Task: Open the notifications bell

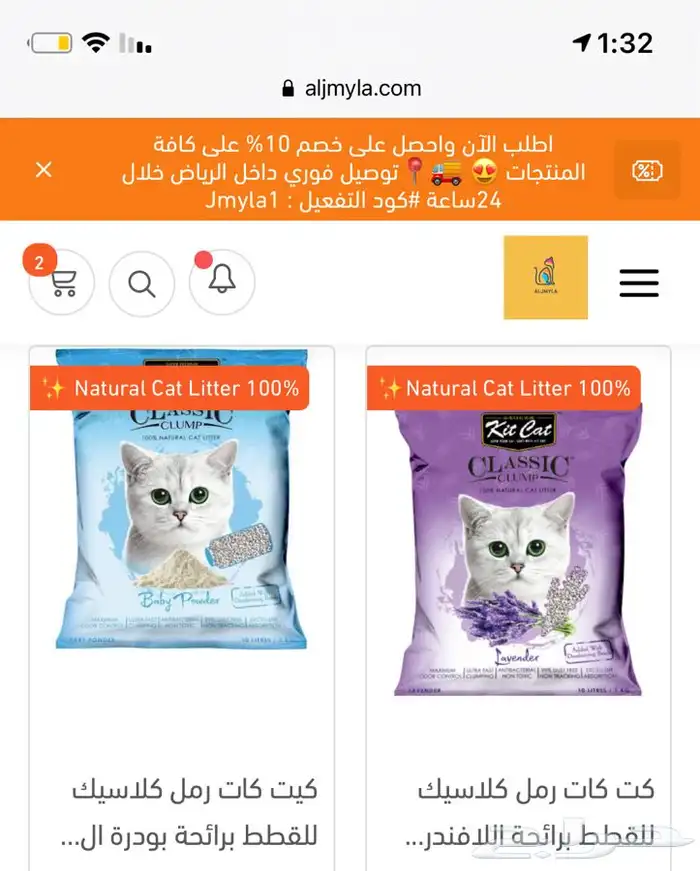Action: 222,281
